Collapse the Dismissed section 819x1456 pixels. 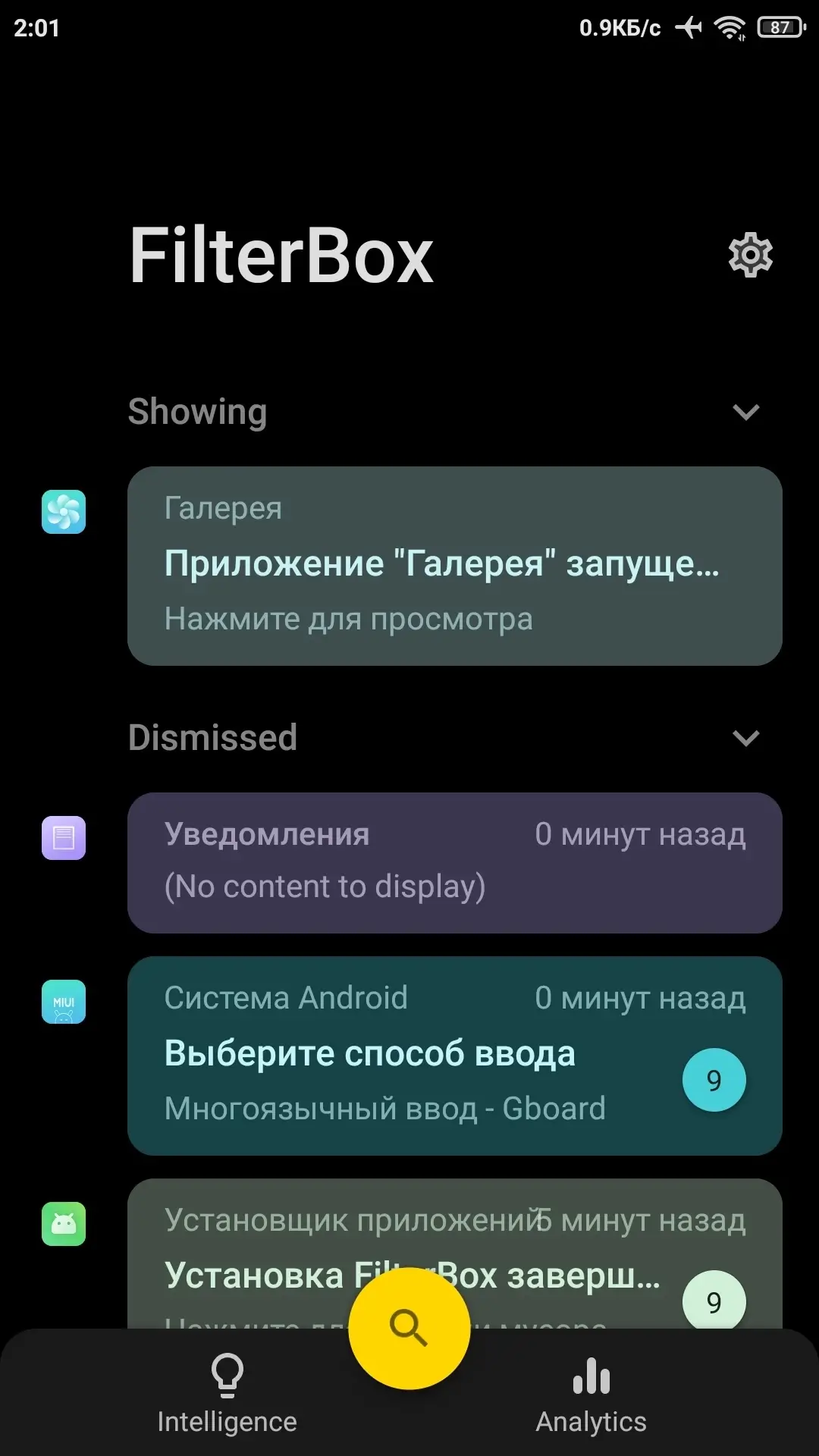746,738
